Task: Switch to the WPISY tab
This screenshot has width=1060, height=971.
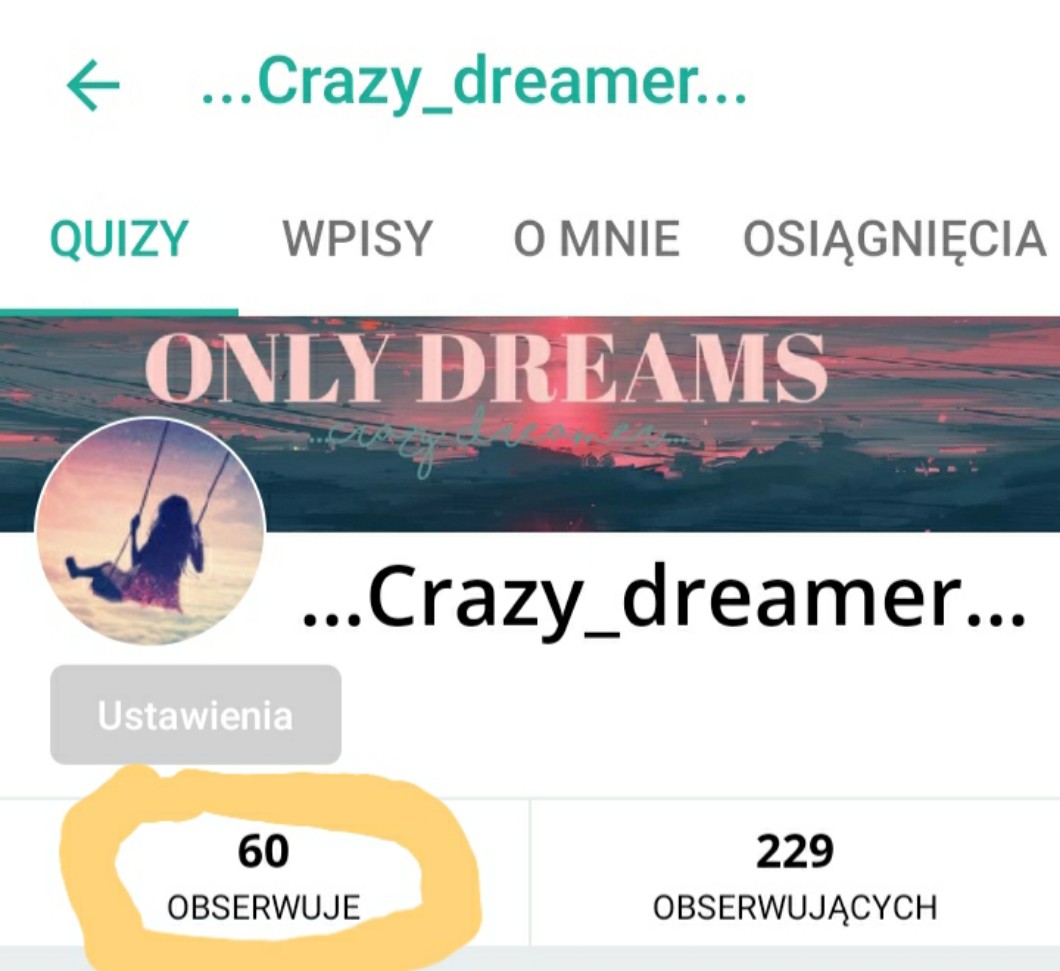Action: 358,239
